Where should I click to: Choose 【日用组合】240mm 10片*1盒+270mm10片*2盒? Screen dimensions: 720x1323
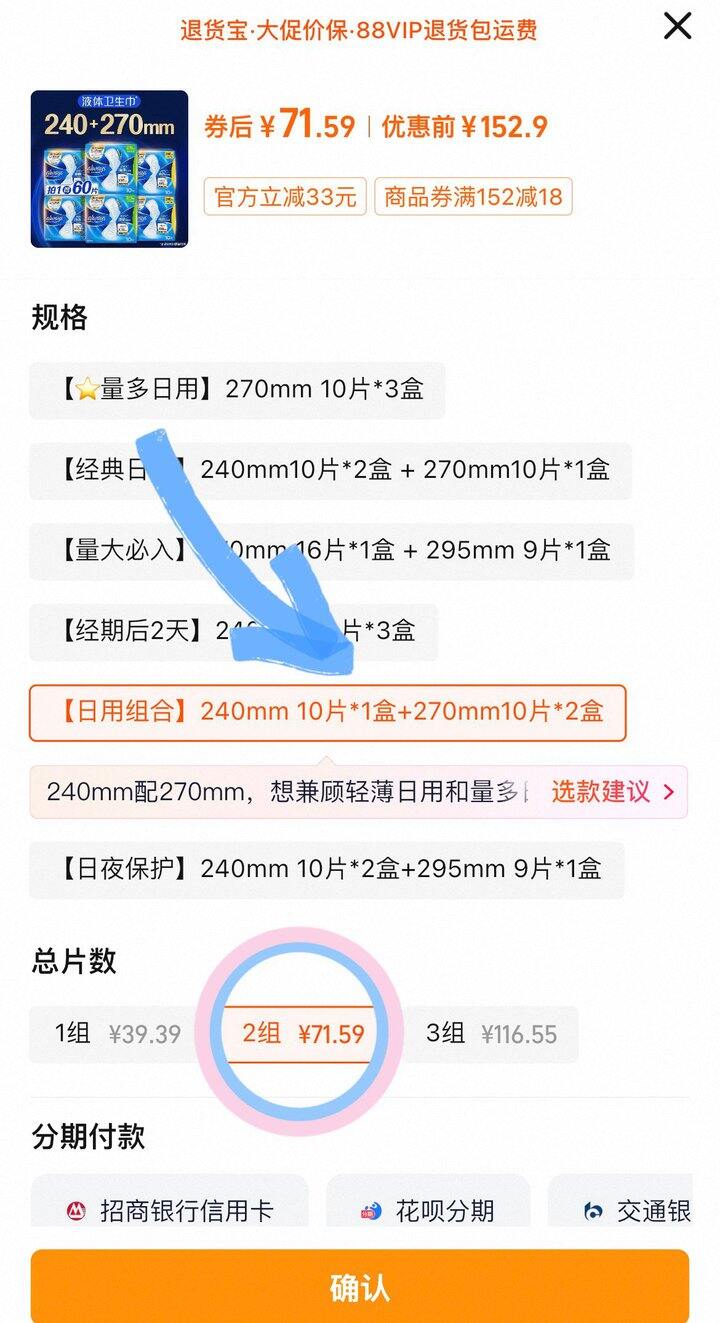pos(328,713)
